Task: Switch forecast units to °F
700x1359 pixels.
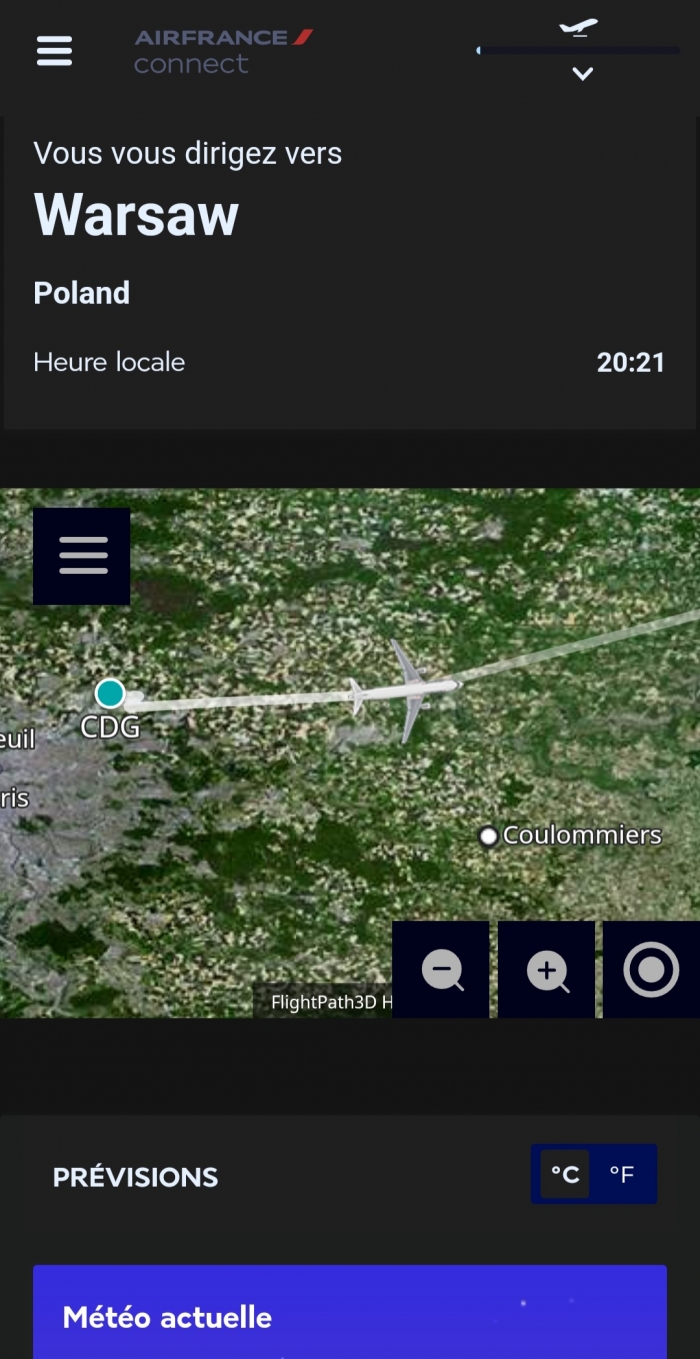Action: coord(622,1174)
